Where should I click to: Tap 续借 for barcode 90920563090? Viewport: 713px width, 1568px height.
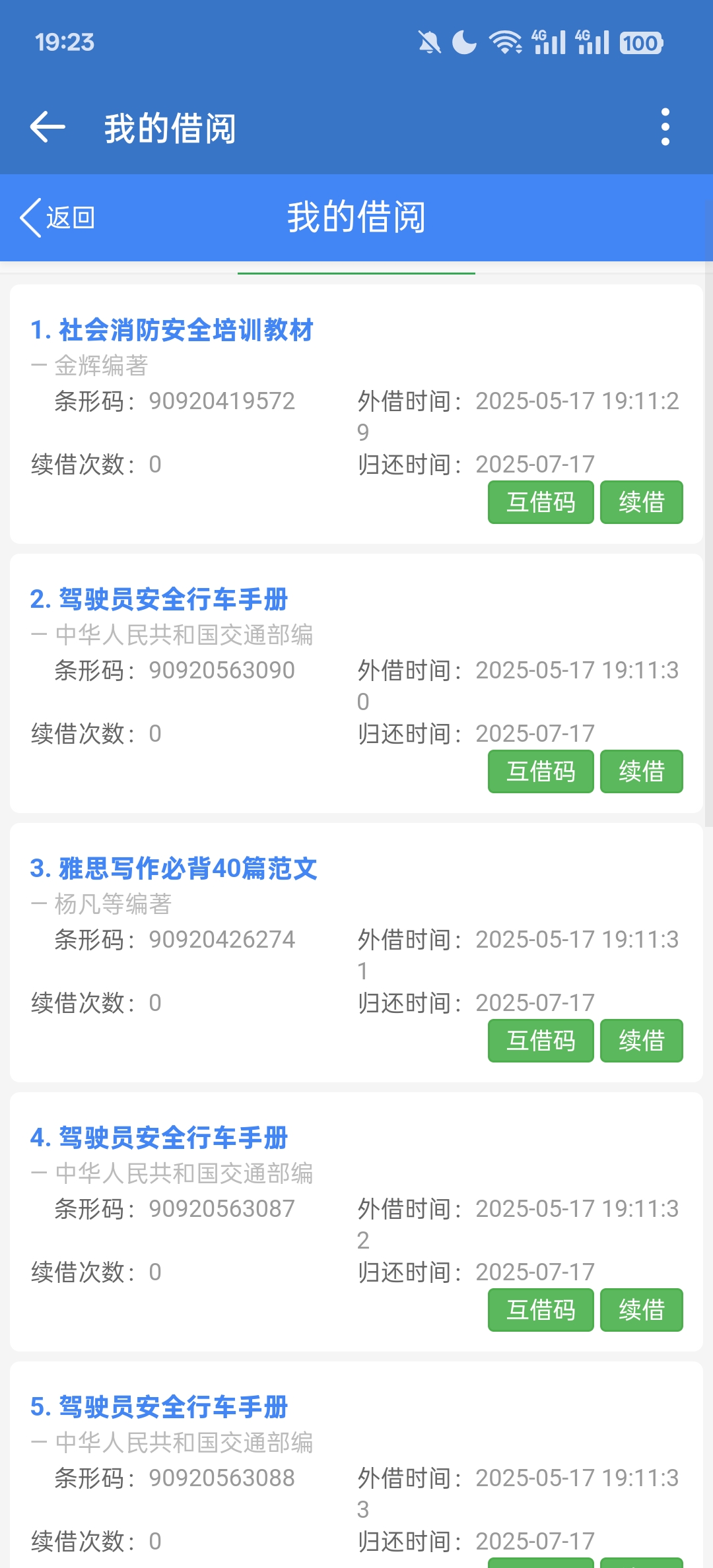coord(641,771)
